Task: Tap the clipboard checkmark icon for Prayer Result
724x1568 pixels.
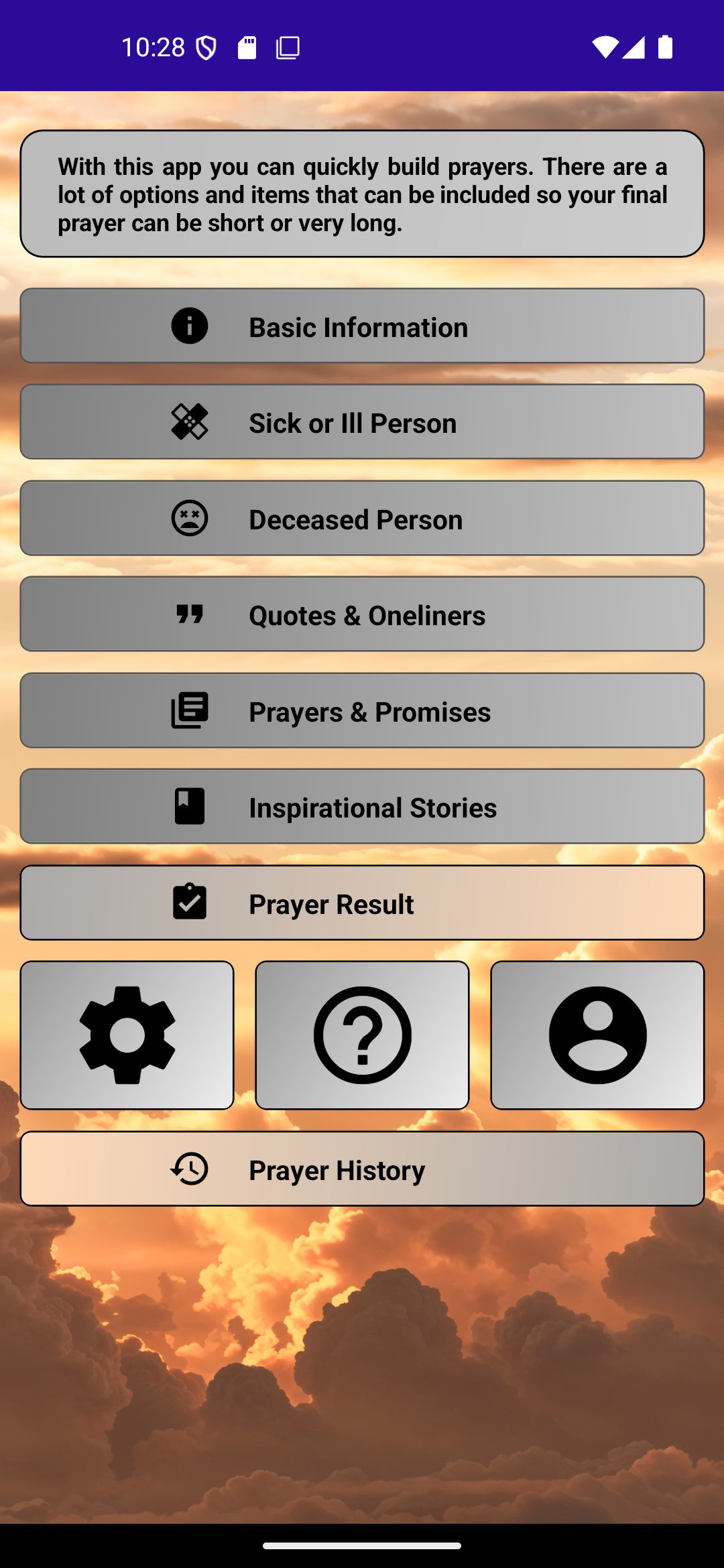Action: pos(190,903)
